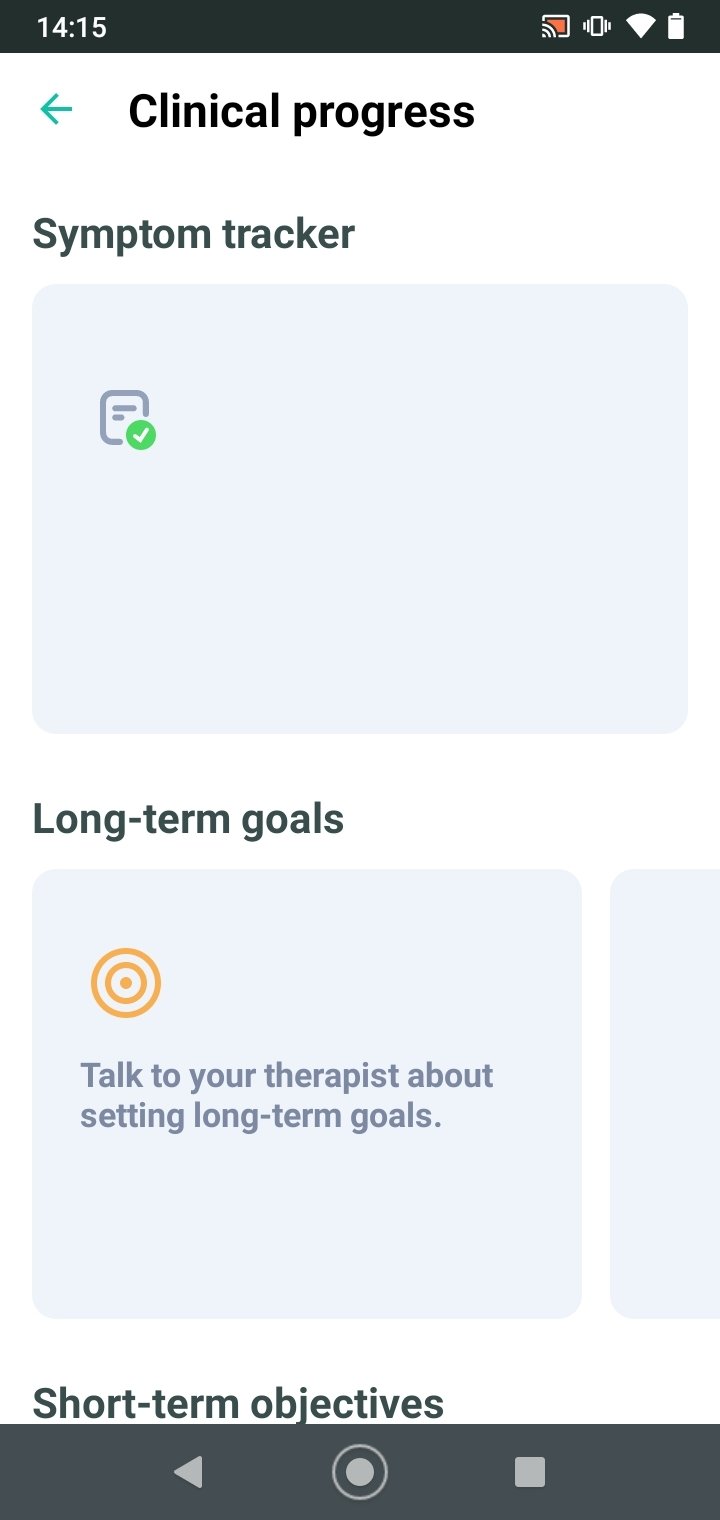Open the long-term goals therapist card
Viewport: 720px width, 1520px height.
[x=307, y=1094]
